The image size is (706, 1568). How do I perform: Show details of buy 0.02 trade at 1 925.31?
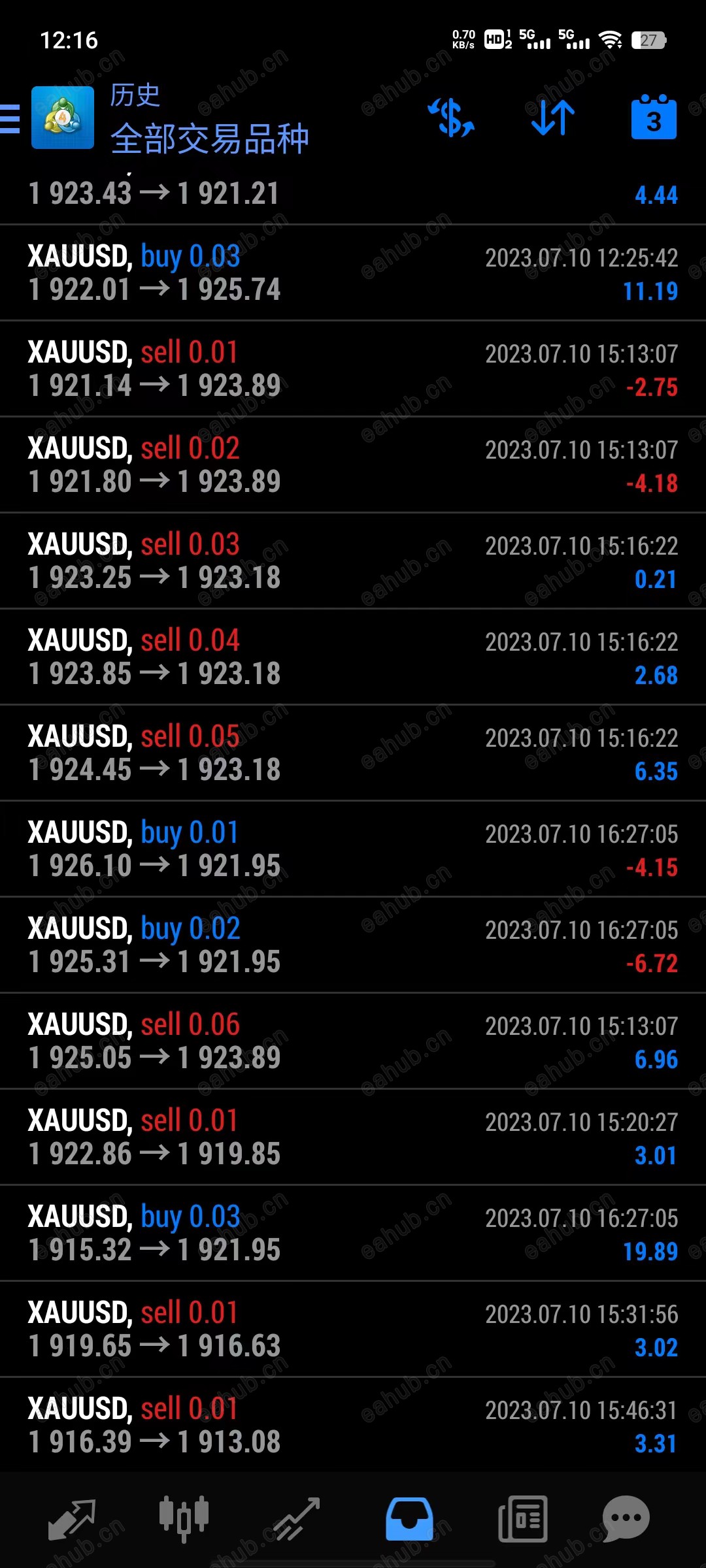click(353, 945)
